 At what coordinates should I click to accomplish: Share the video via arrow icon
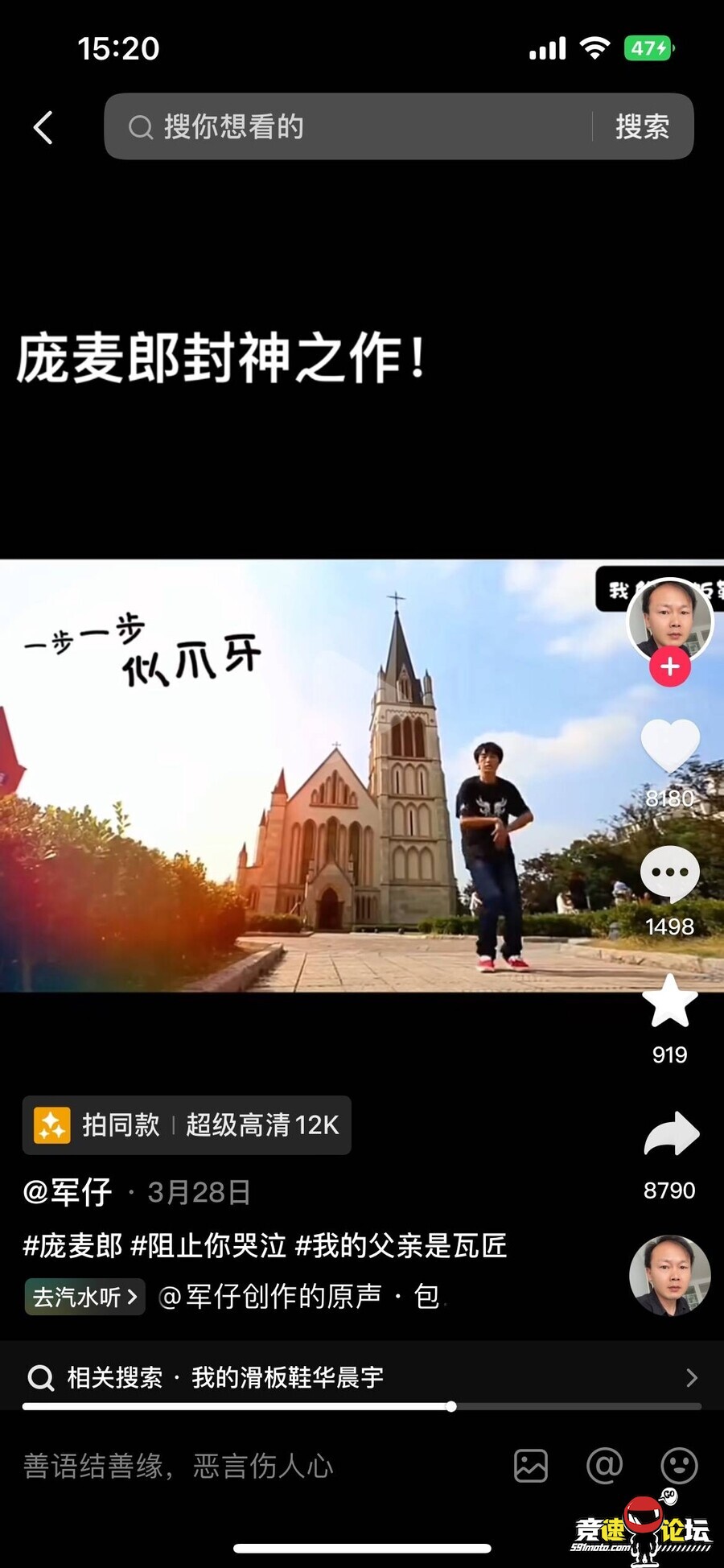(x=671, y=1135)
